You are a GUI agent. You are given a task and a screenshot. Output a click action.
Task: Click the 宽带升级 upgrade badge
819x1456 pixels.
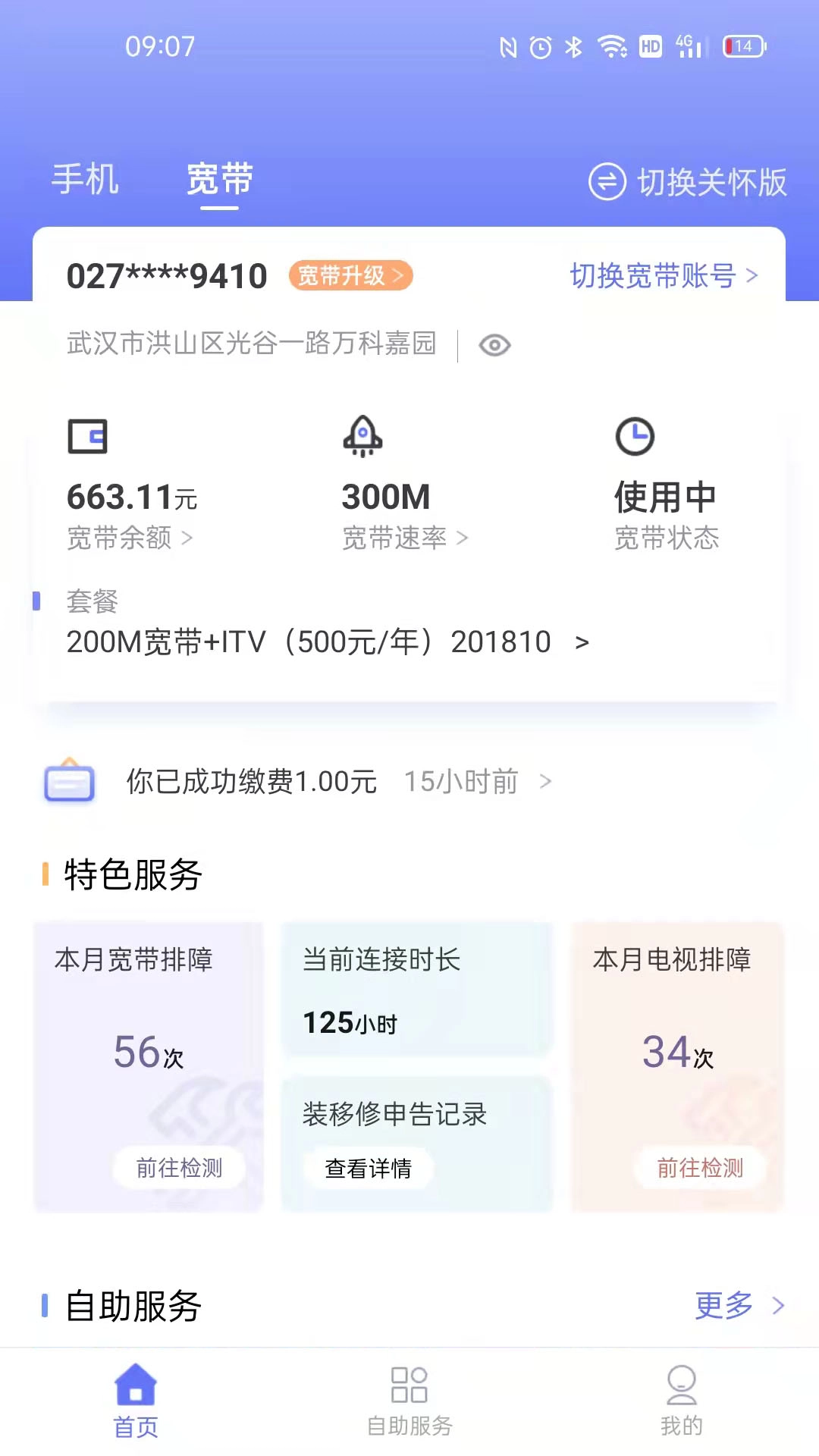point(350,276)
